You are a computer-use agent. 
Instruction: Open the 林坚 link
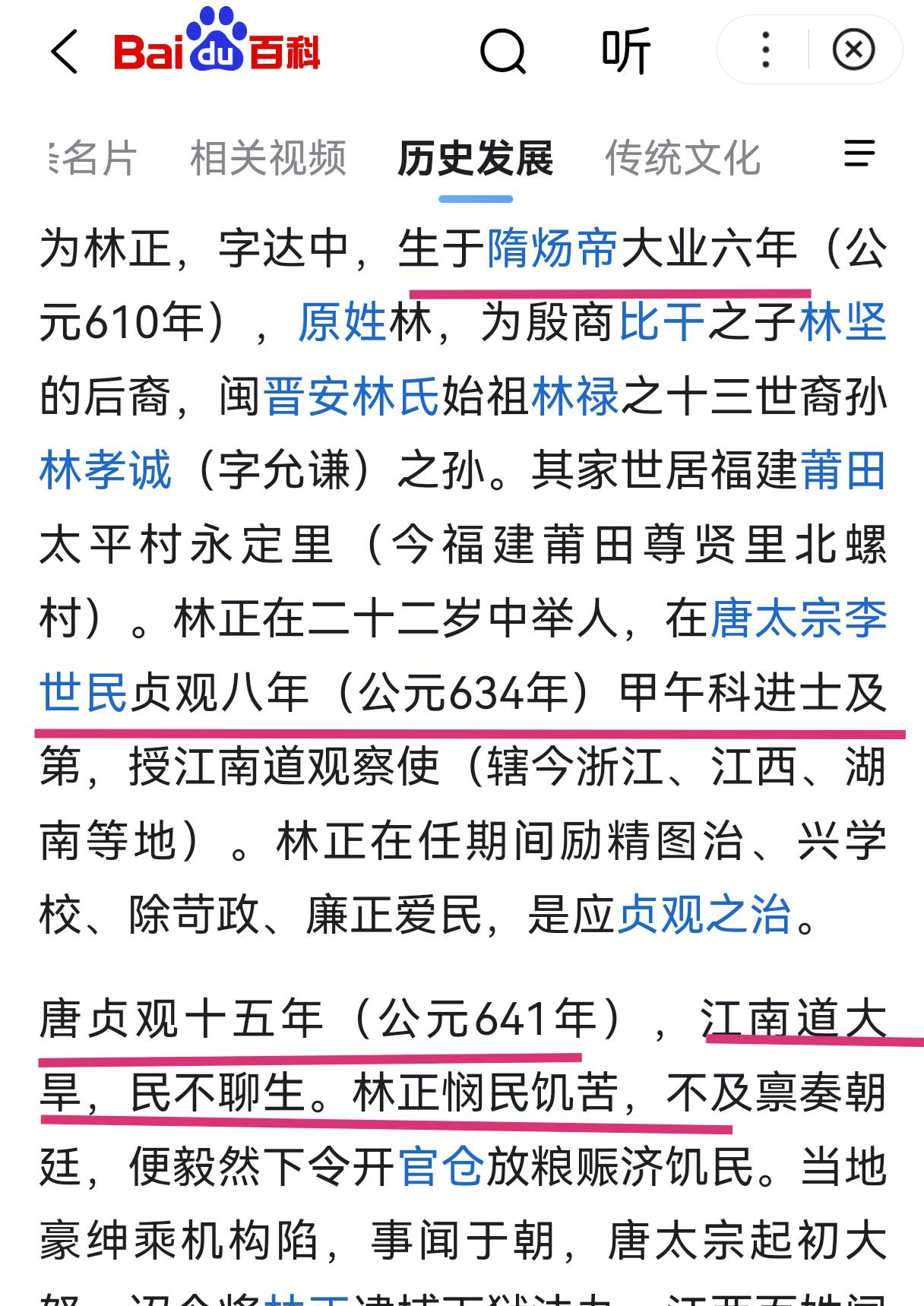pos(842,322)
